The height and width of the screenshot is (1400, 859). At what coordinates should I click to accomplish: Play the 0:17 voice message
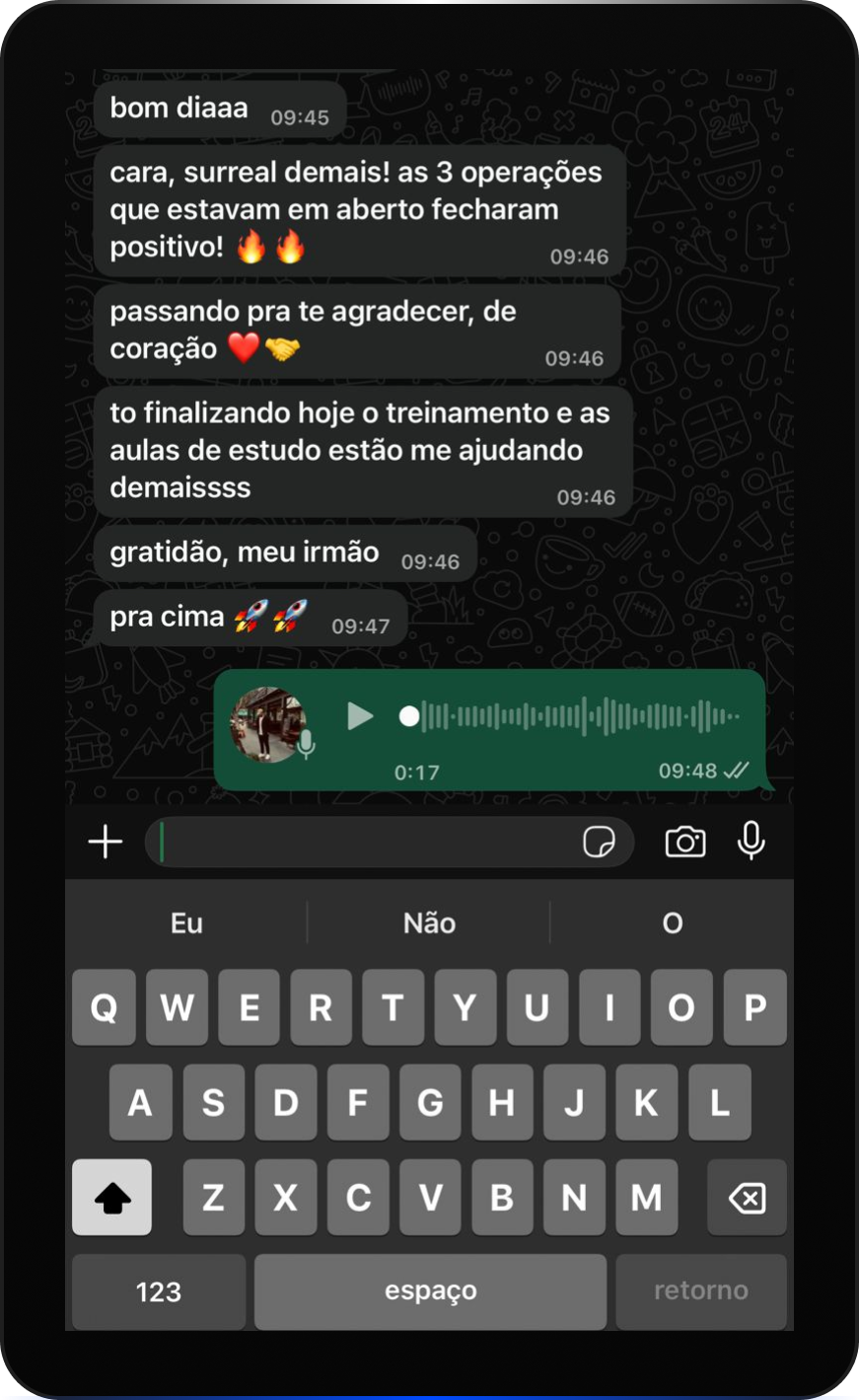360,716
